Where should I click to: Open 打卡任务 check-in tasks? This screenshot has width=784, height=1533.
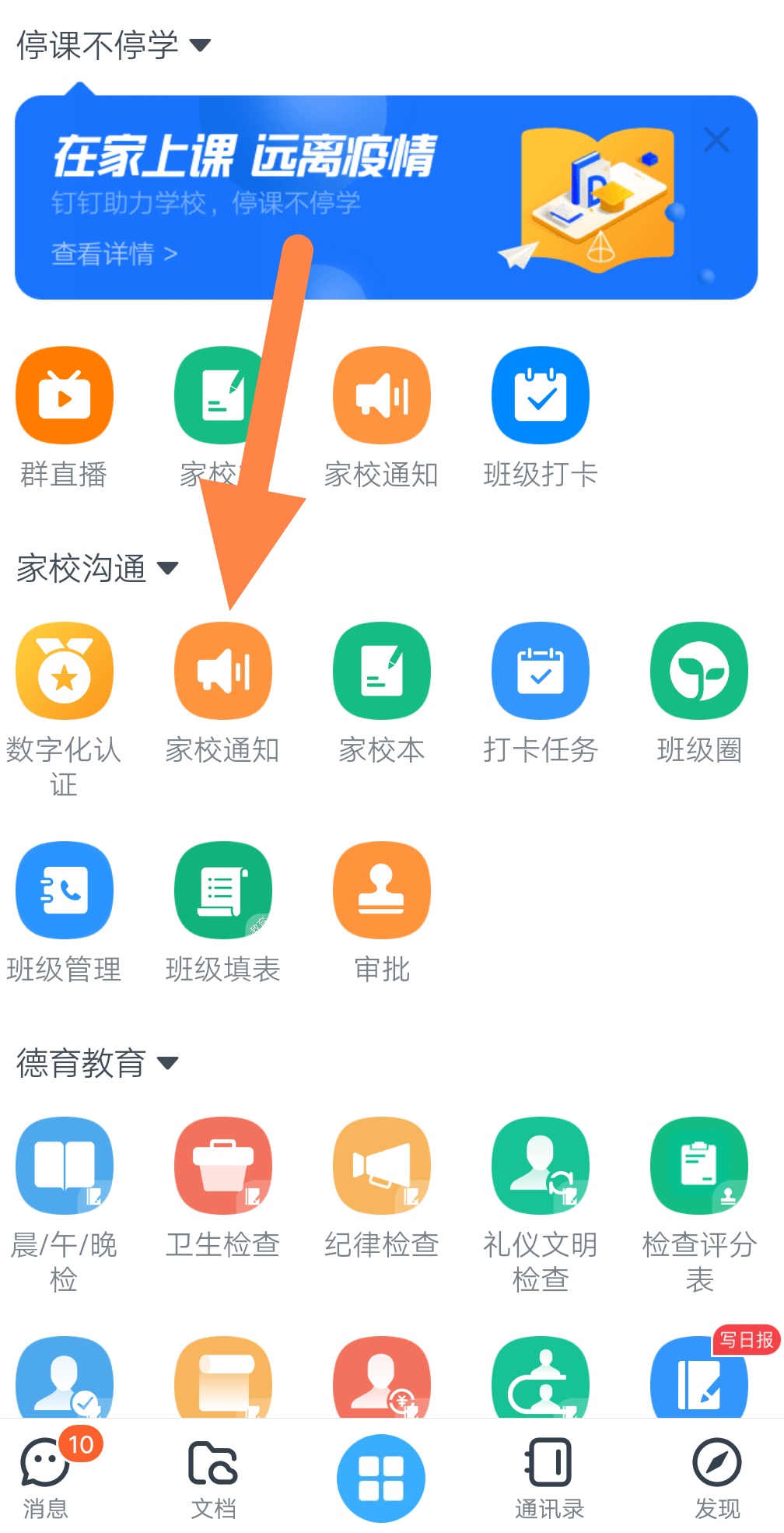tap(541, 671)
